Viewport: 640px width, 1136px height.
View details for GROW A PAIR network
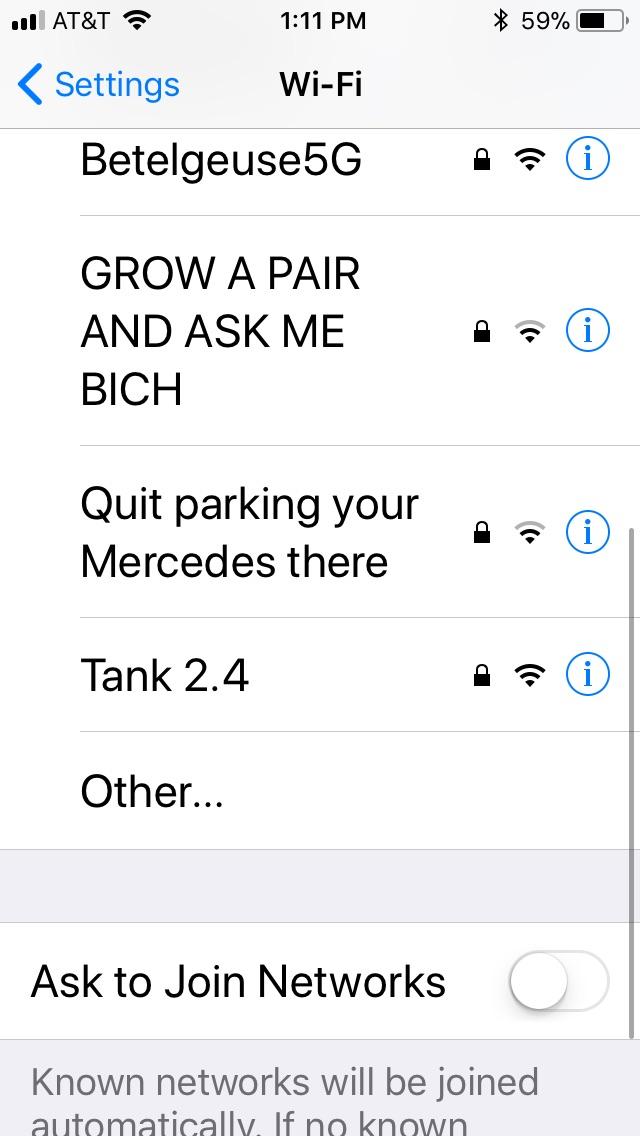(587, 330)
